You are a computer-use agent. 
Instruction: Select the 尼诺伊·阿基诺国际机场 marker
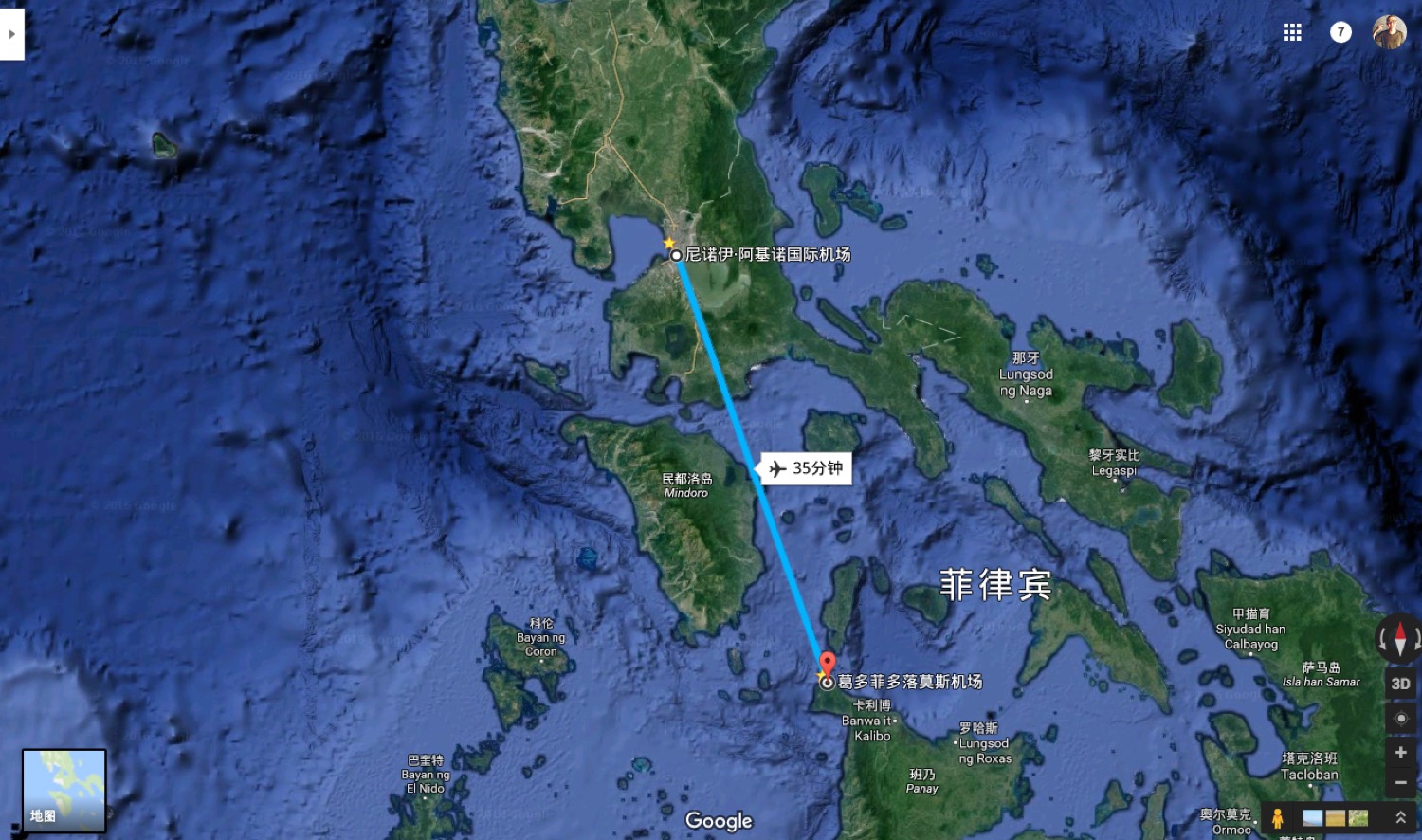(676, 255)
